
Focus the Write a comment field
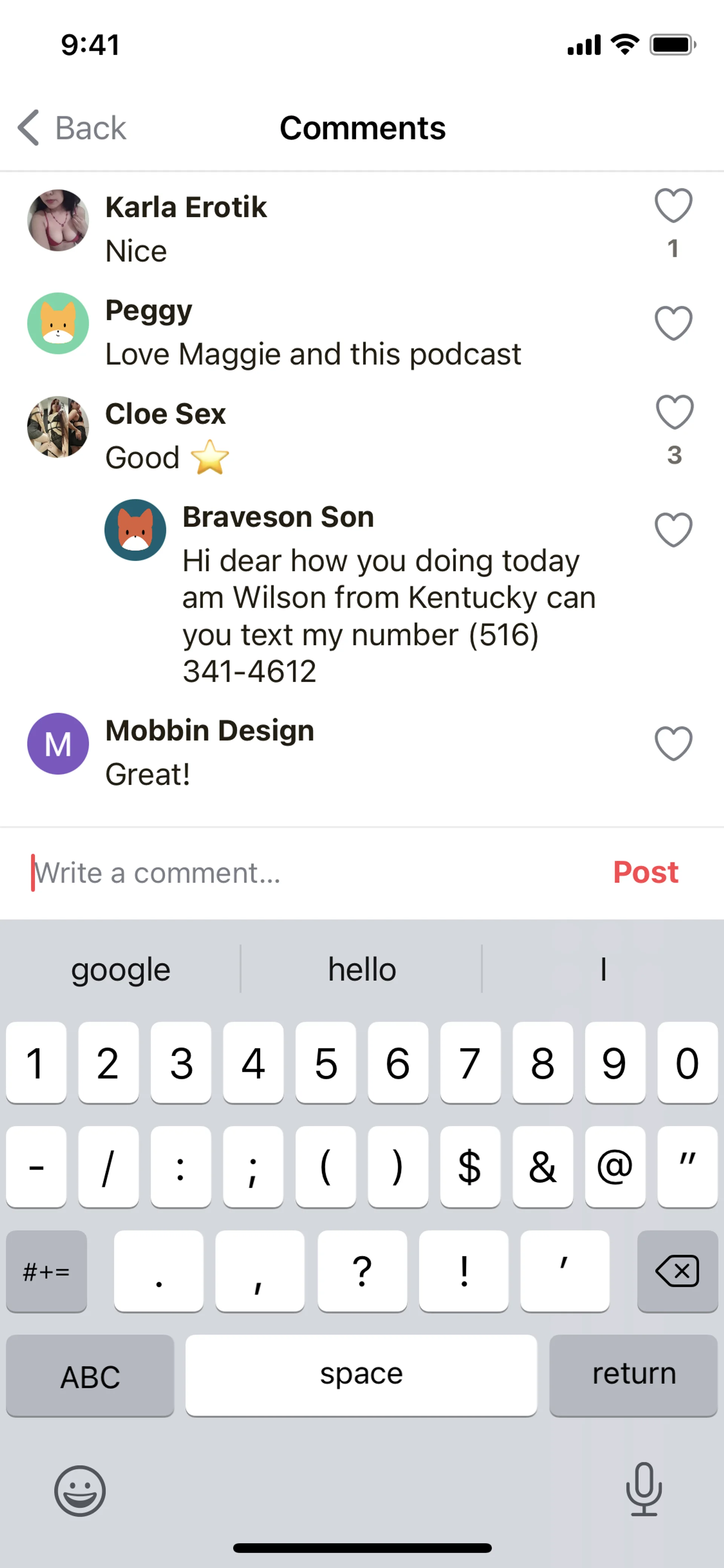pos(304,873)
